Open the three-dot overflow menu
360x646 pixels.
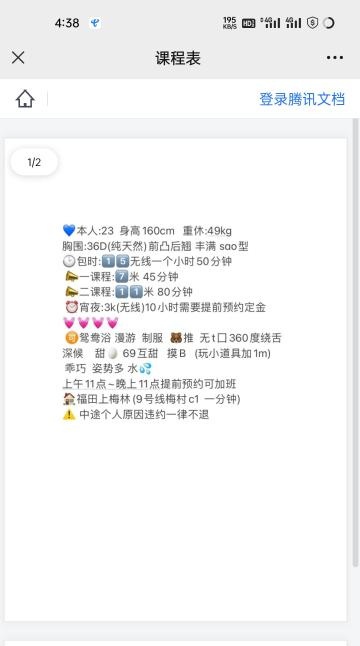pos(334,58)
